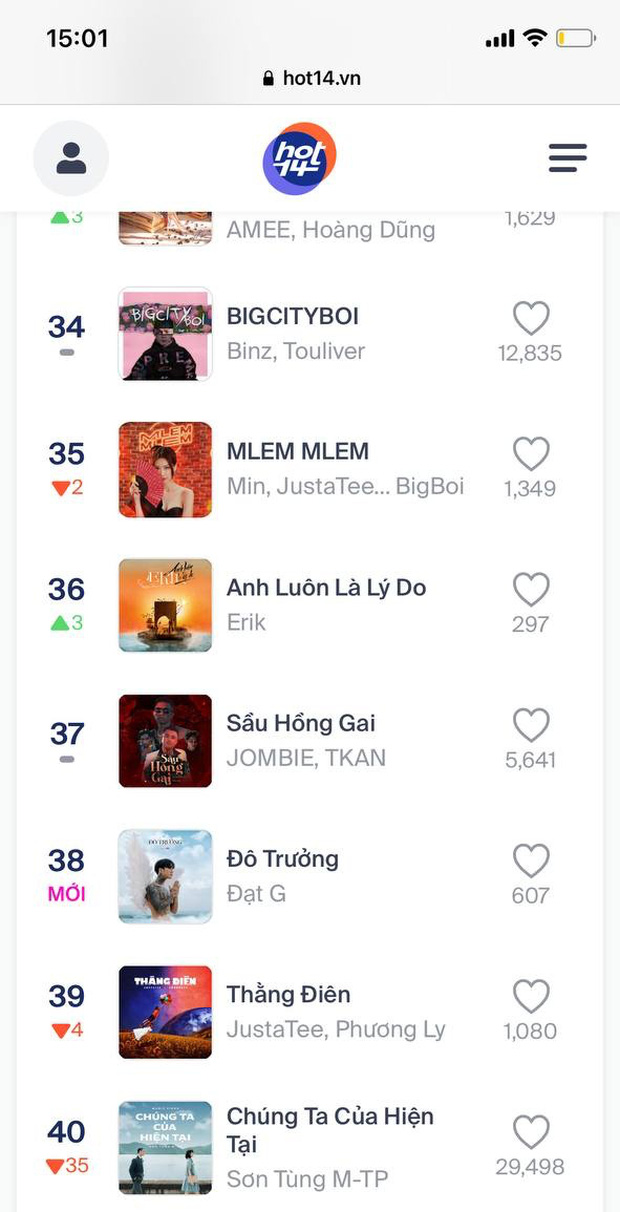620x1212 pixels.
Task: Like the song Đô Trưởng
Action: (x=531, y=860)
